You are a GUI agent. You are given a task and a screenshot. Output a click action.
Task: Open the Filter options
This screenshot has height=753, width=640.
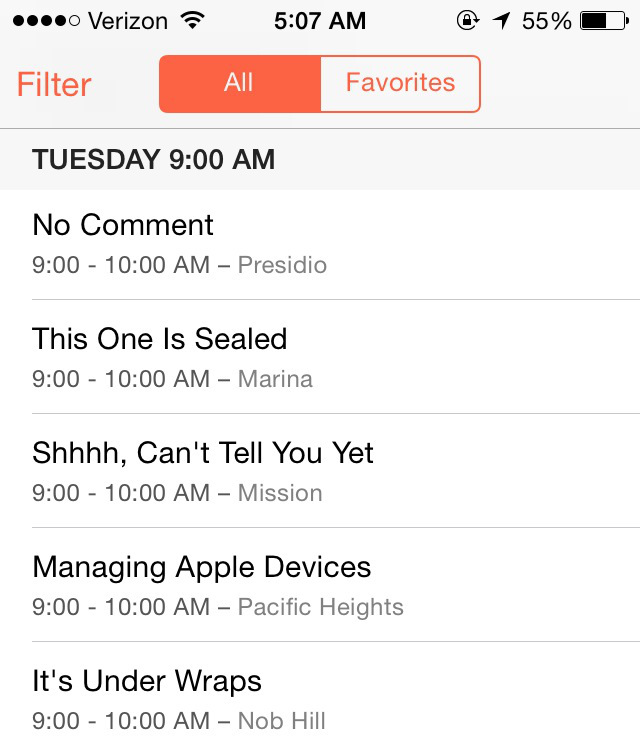54,84
